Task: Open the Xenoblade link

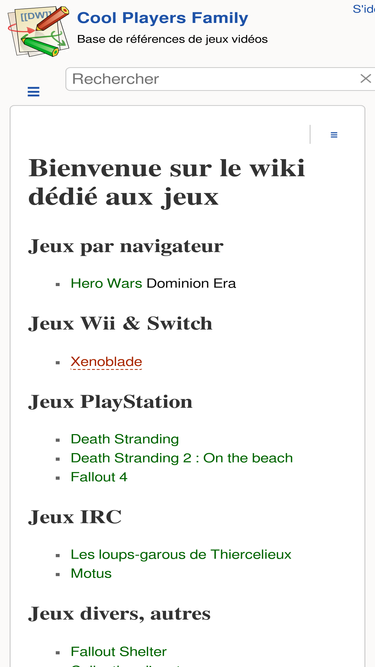Action: 106,362
